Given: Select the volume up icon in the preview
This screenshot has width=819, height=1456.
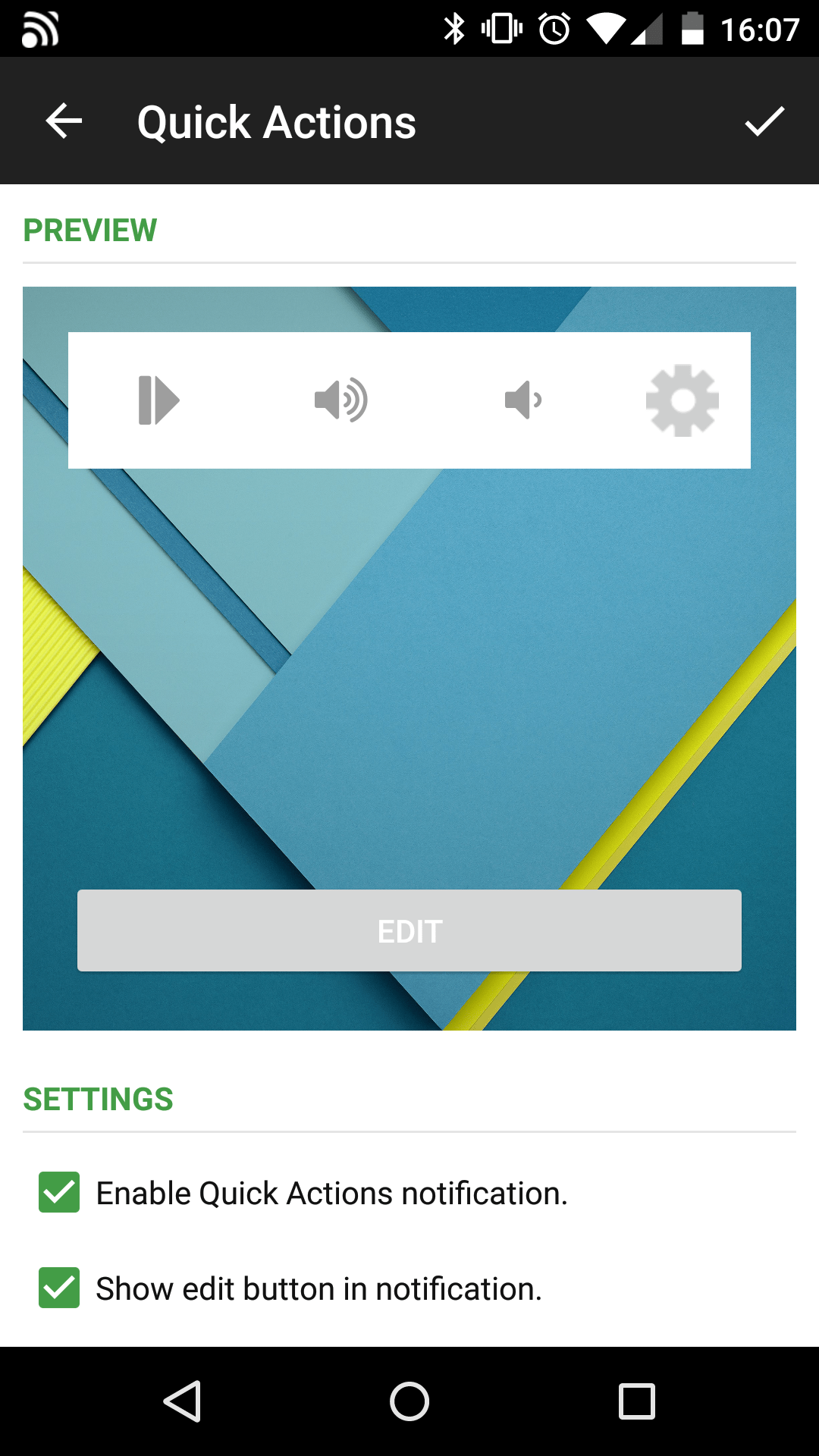Looking at the screenshot, I should click(x=340, y=400).
